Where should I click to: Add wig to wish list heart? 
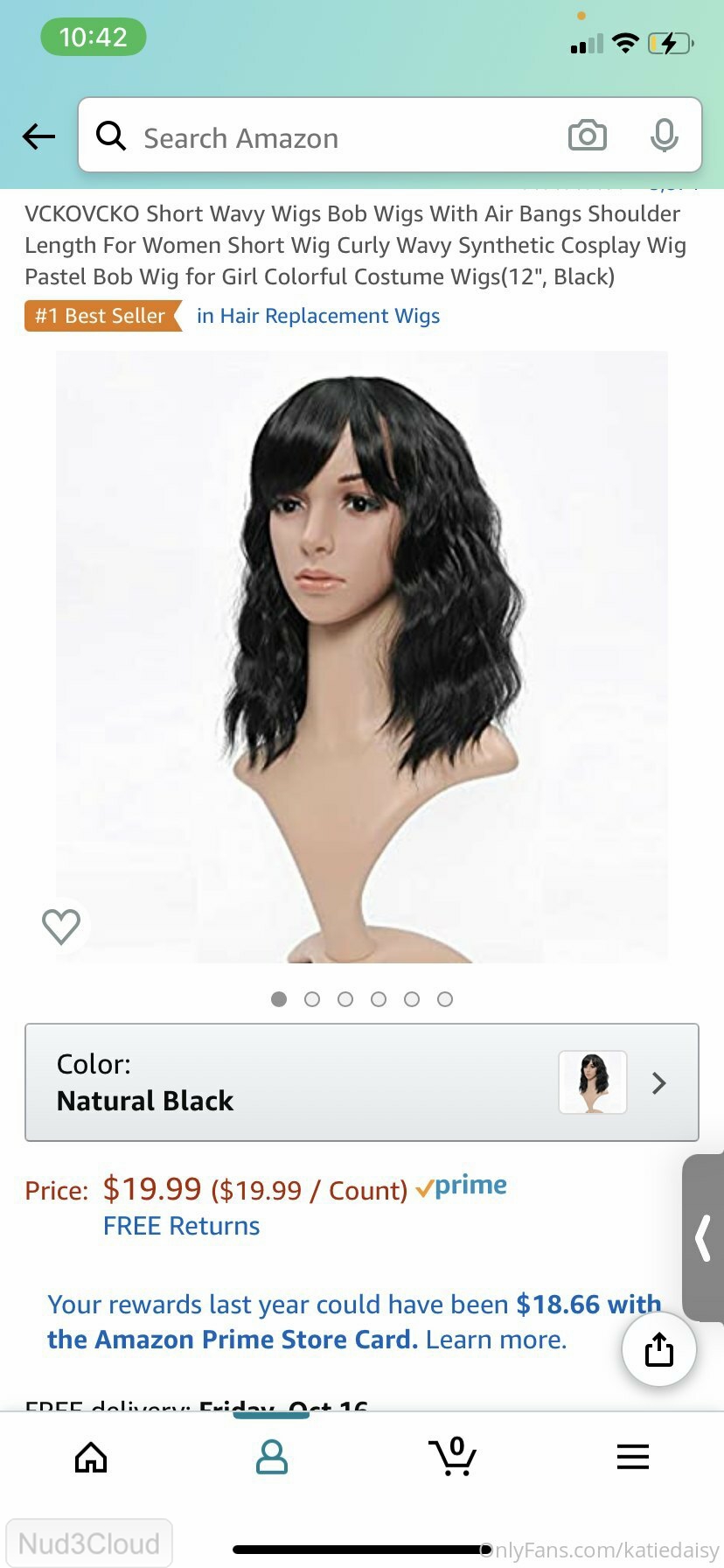click(61, 926)
